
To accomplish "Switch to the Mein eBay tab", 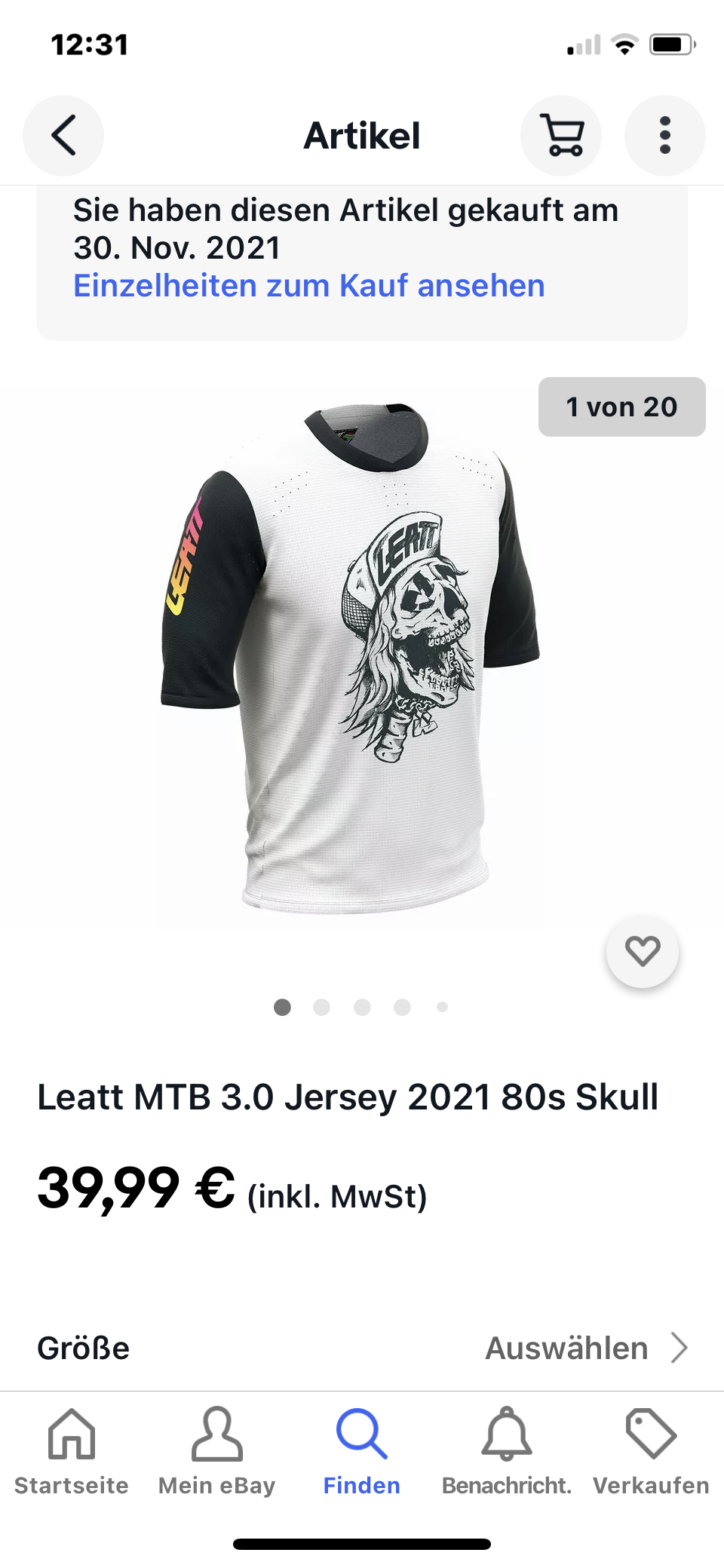I will point(216,1450).
